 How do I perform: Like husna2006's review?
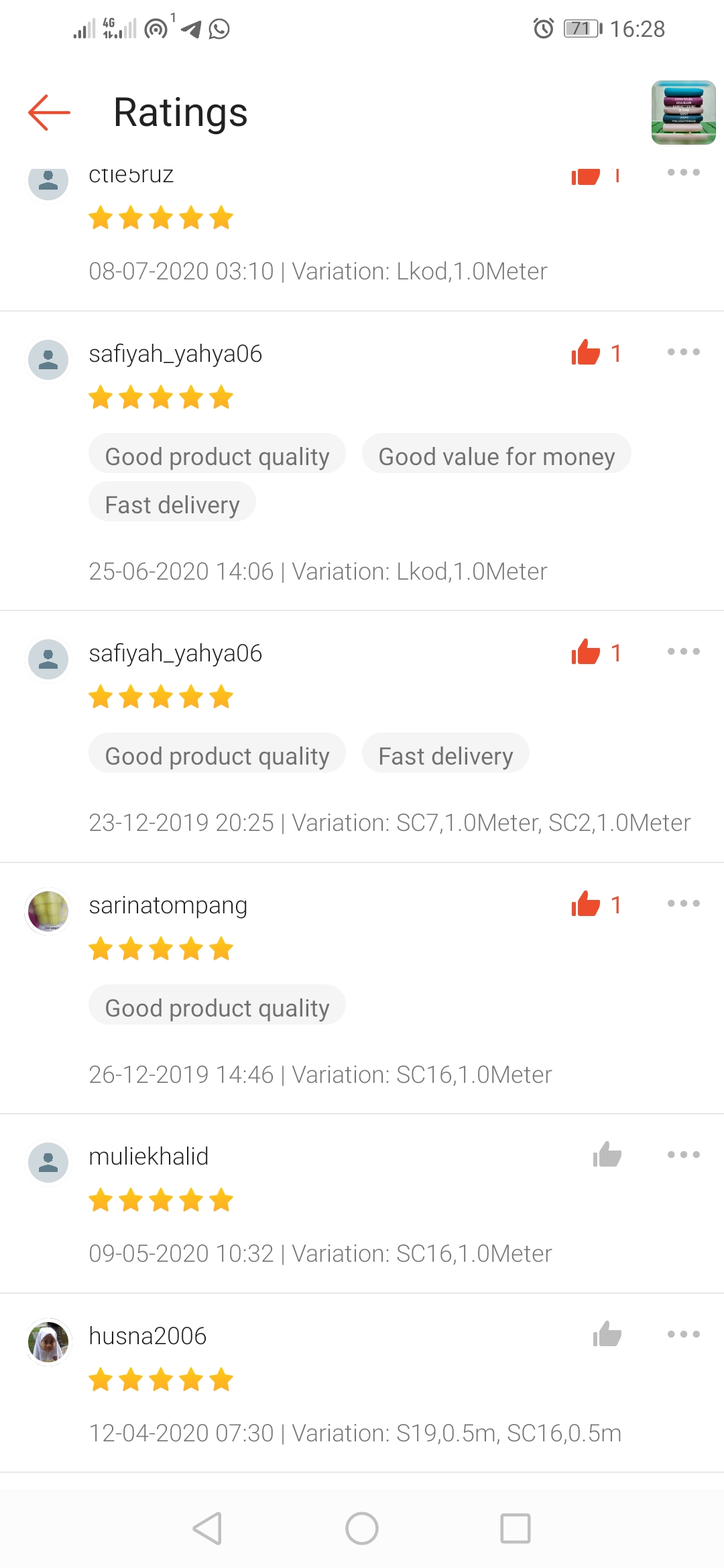607,1334
